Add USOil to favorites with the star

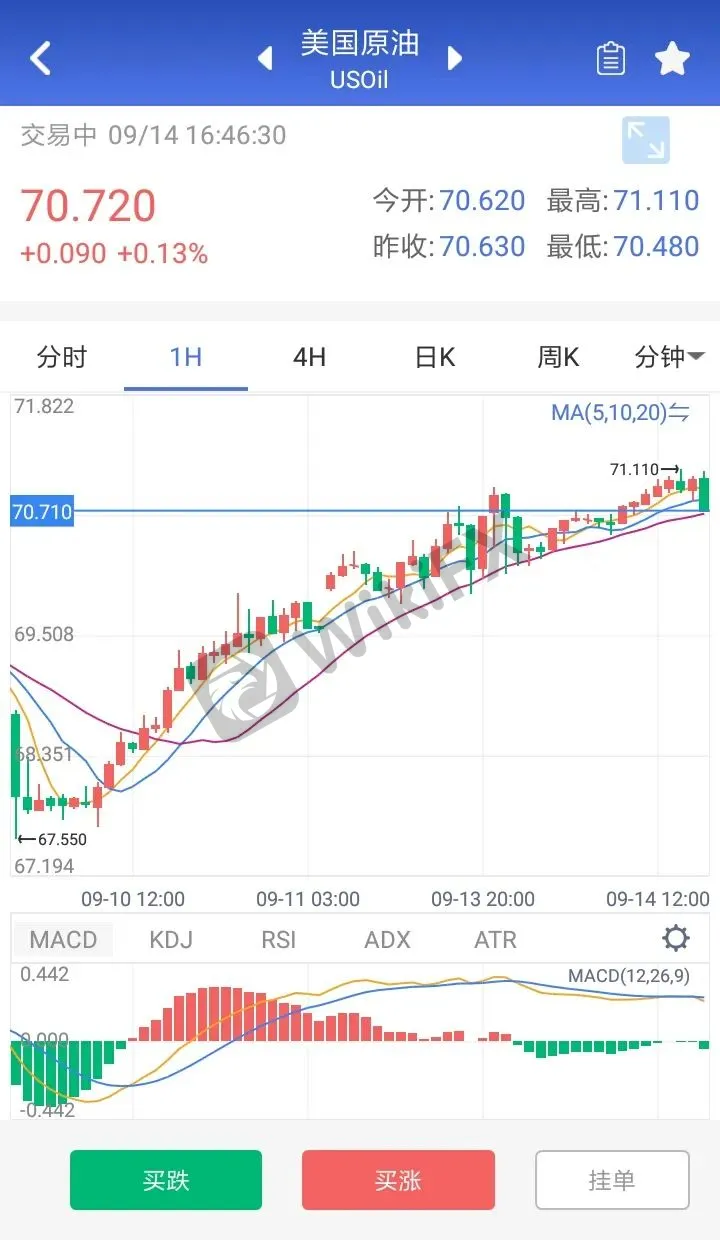click(x=673, y=59)
